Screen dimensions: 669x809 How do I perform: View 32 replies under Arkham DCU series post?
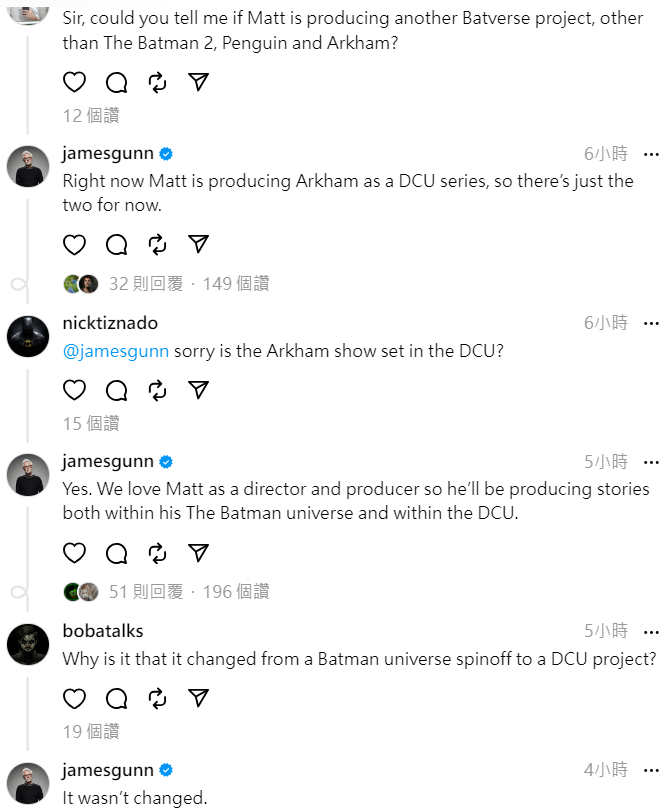coord(145,284)
